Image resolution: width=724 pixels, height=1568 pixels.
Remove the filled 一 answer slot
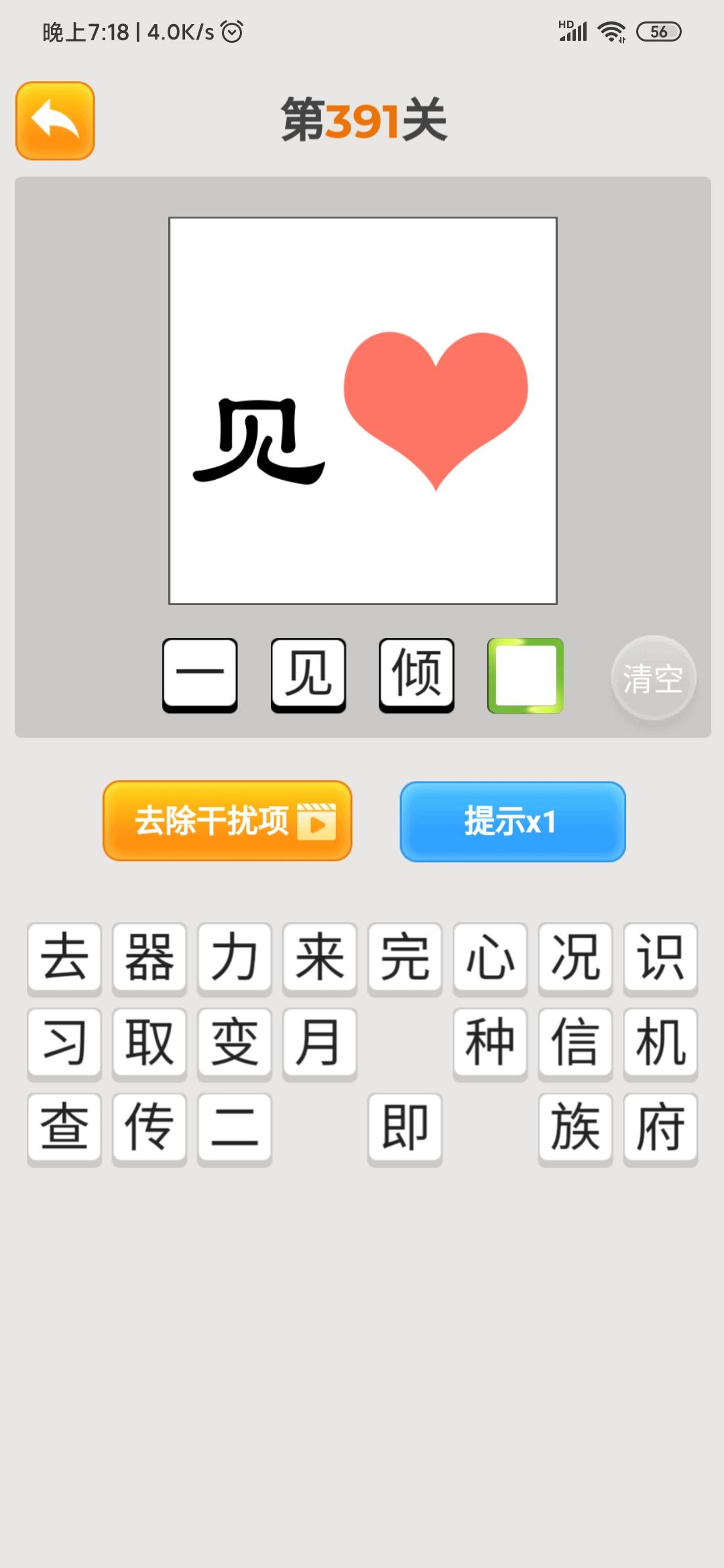click(200, 675)
